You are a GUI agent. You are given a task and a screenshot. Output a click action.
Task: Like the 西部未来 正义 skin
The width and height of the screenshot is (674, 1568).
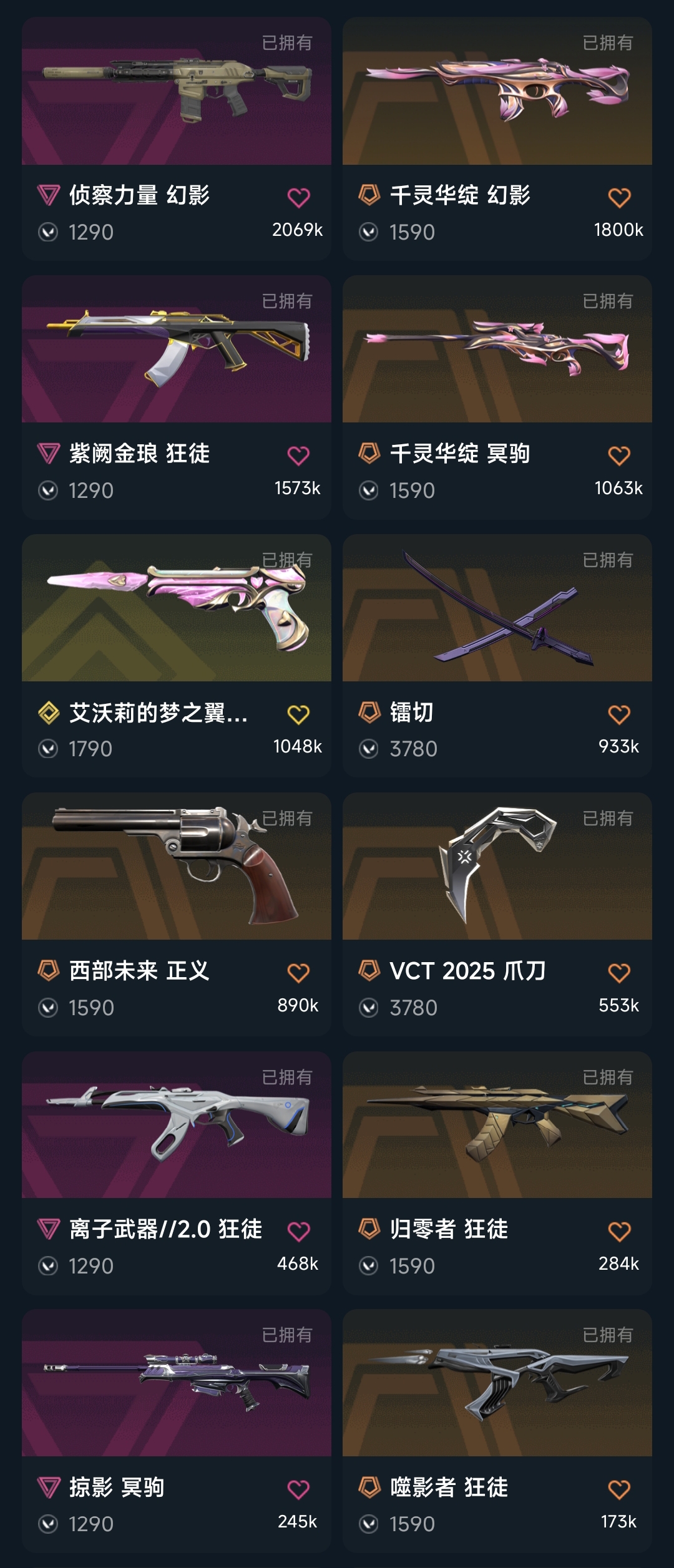click(298, 973)
